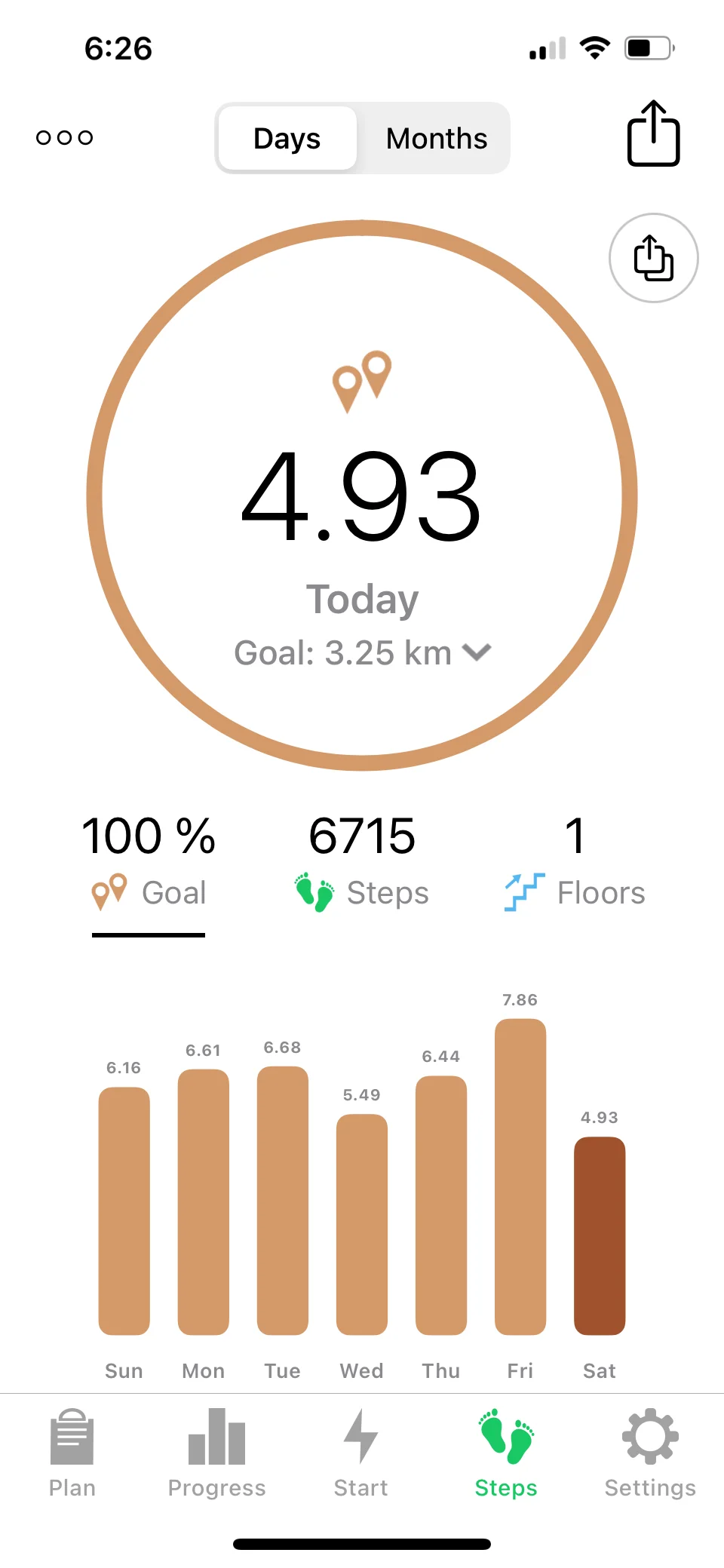
Task: Open the Plan tab
Action: tap(72, 1453)
